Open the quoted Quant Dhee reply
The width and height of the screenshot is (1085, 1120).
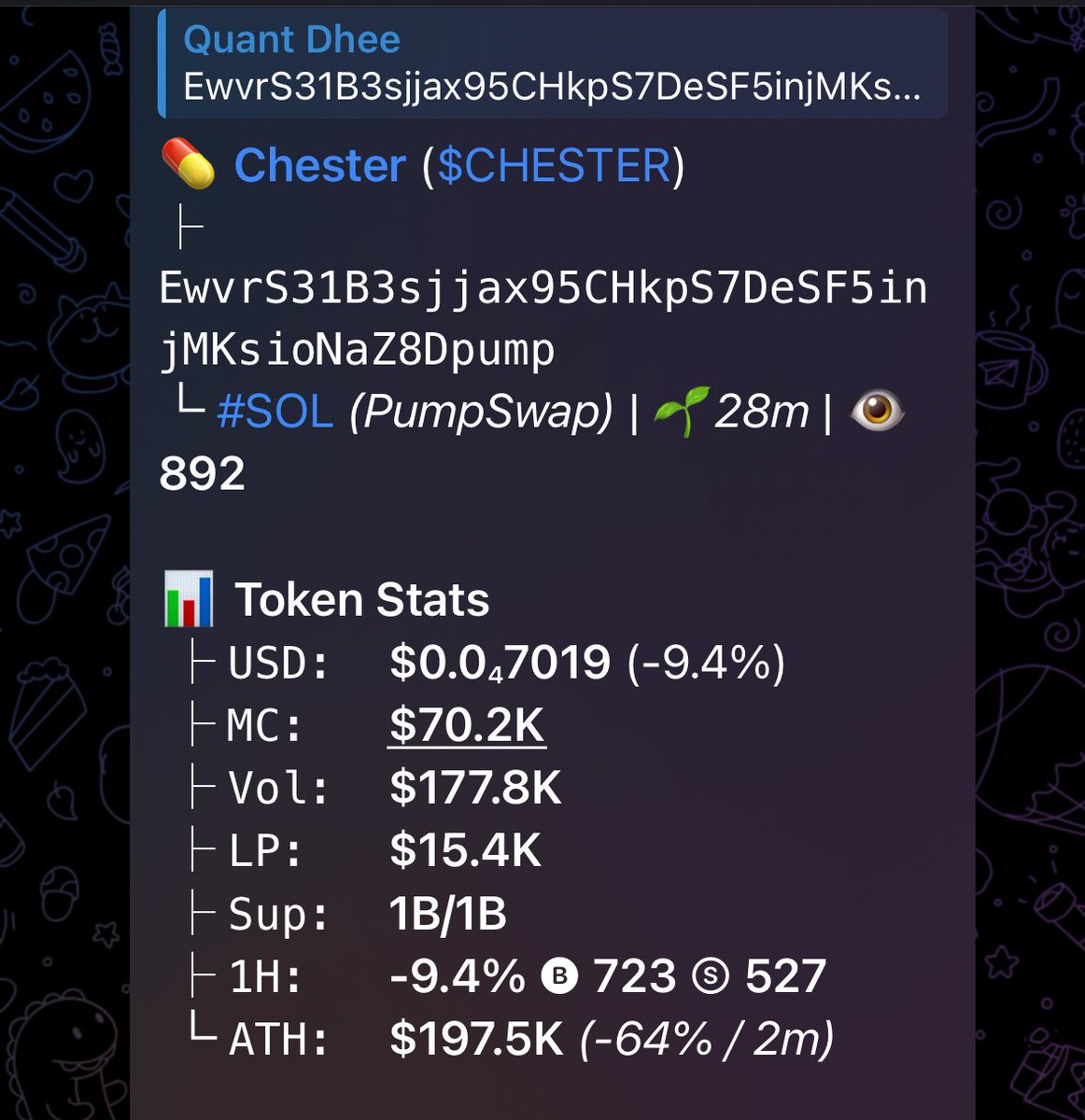(x=551, y=63)
